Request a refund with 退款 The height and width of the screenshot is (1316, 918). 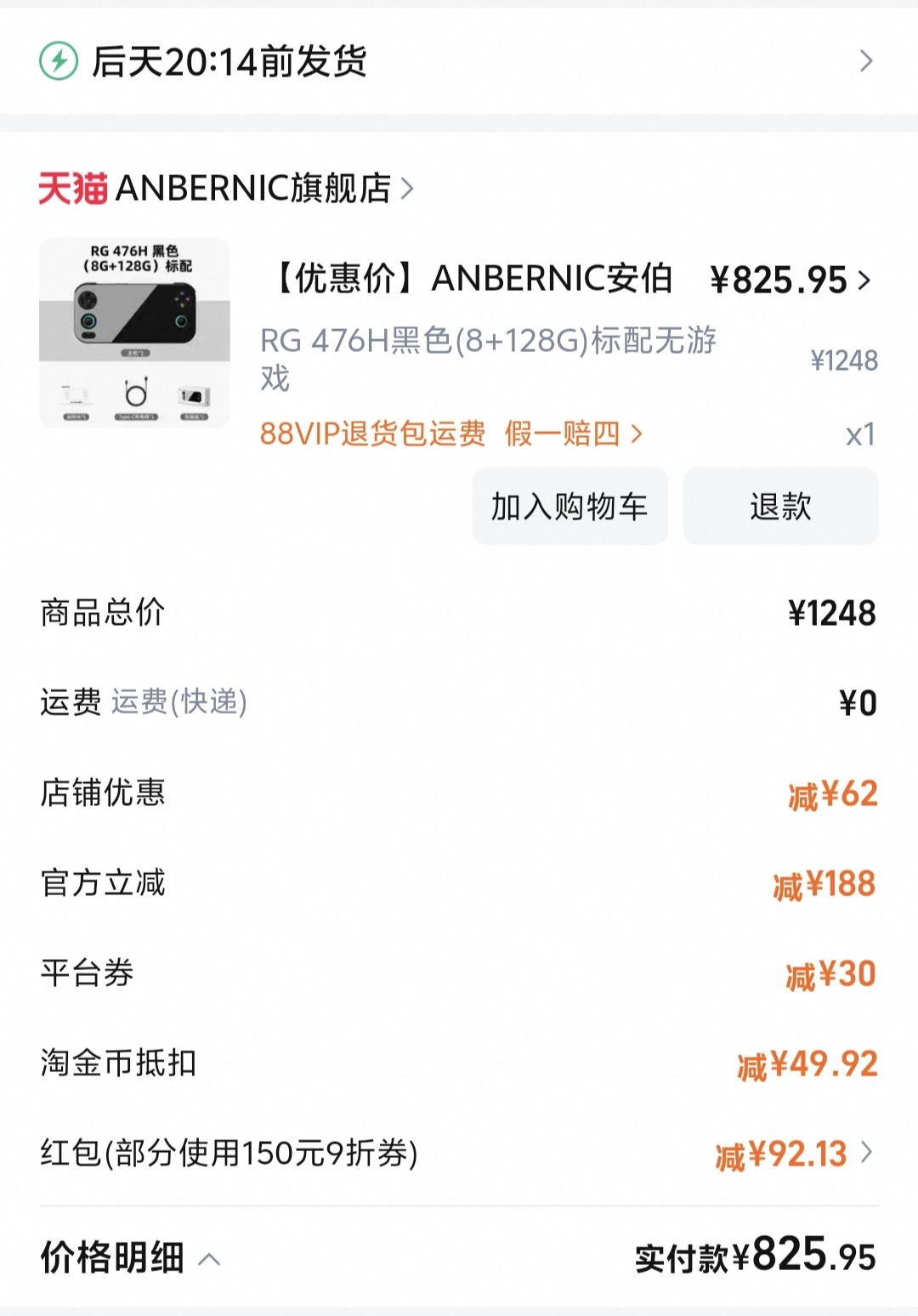coord(780,506)
